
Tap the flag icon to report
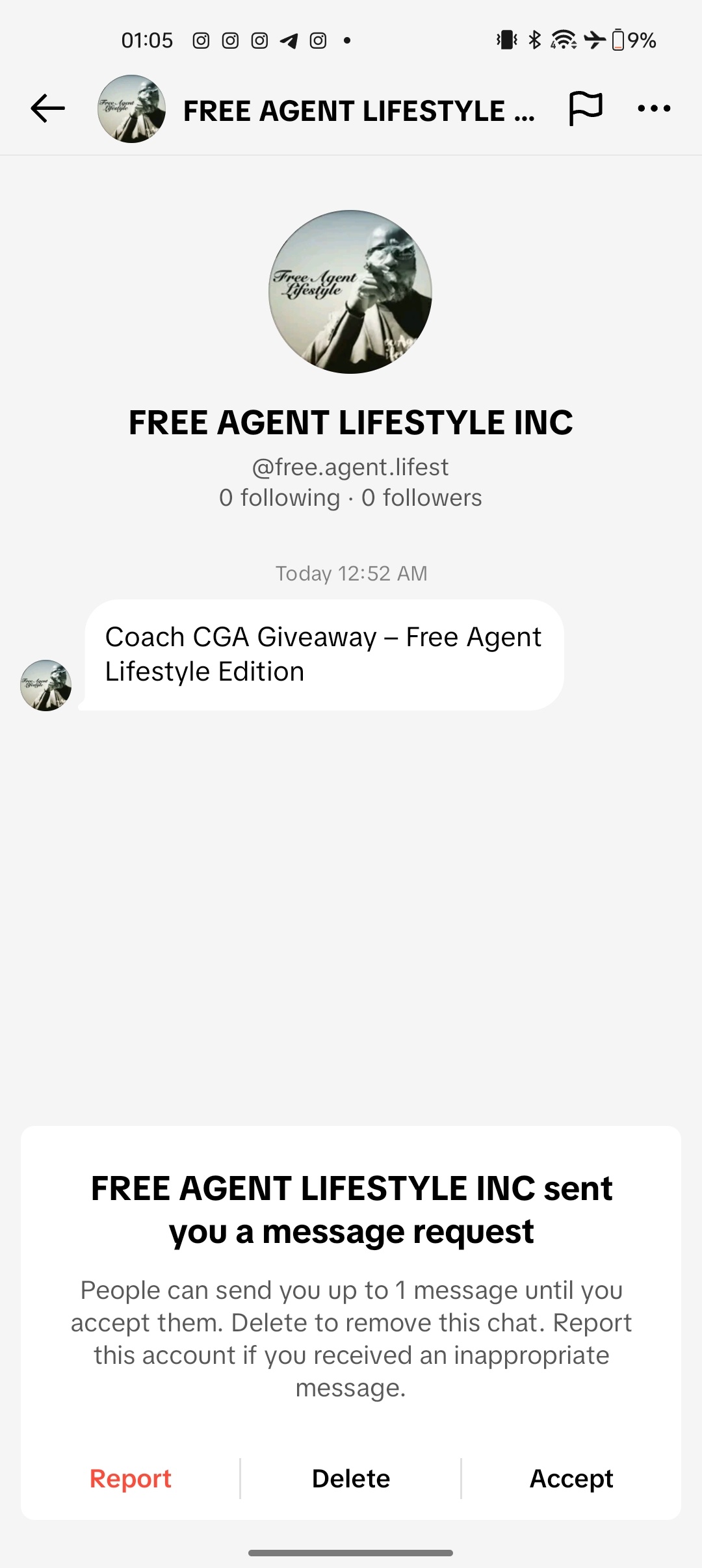(x=586, y=109)
